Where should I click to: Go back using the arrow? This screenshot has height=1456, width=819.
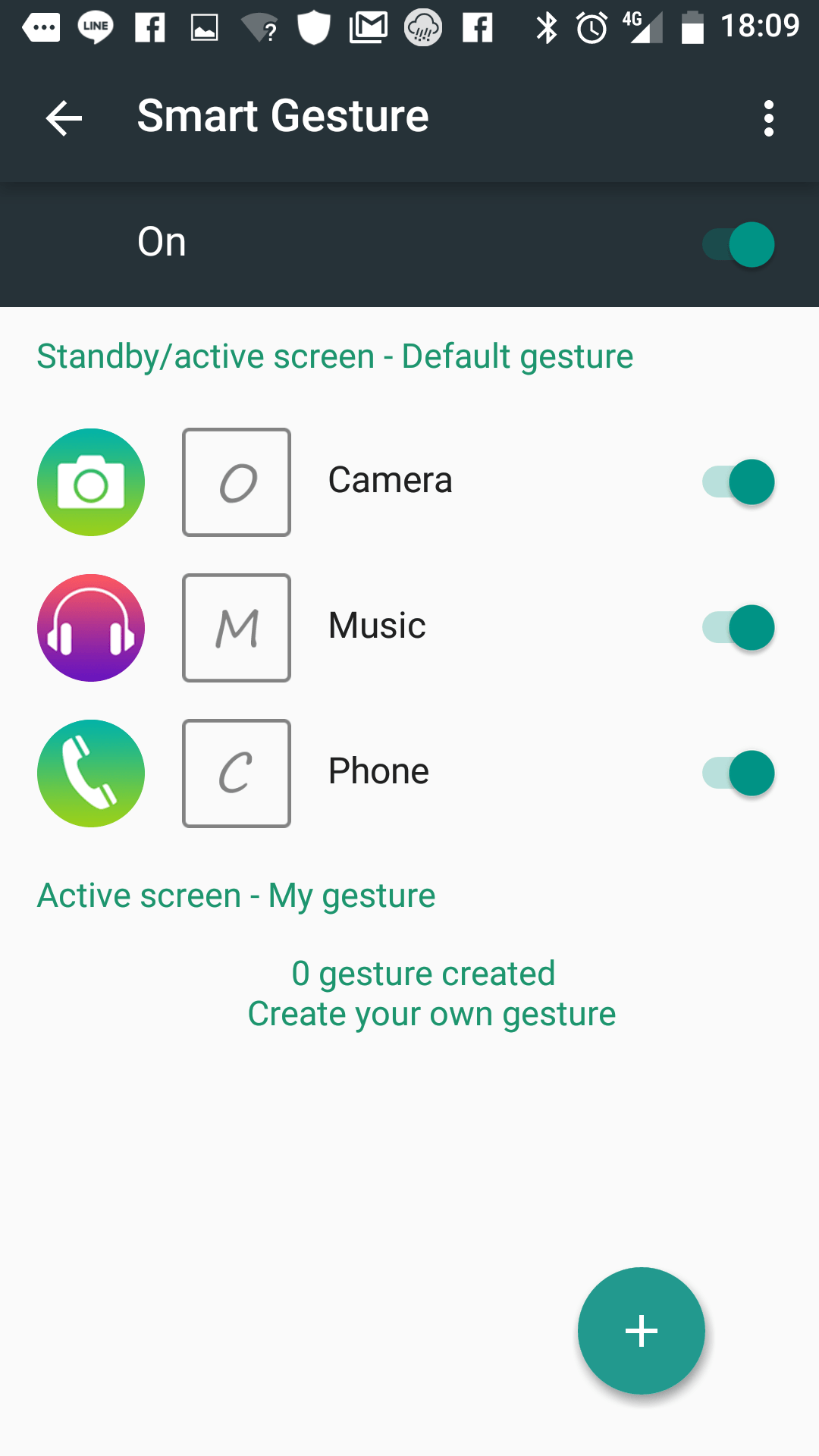64,118
